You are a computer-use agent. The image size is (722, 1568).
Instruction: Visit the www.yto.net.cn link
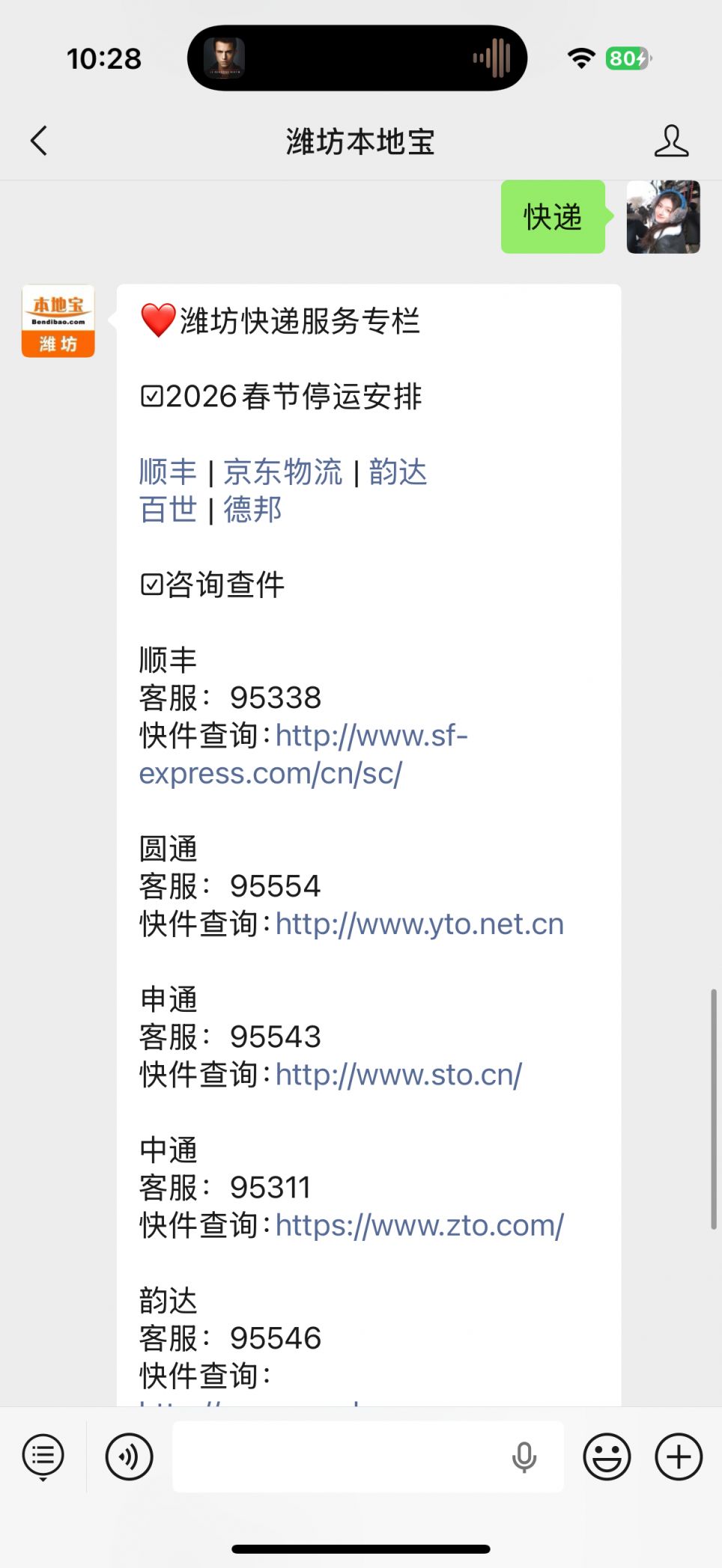[x=419, y=924]
